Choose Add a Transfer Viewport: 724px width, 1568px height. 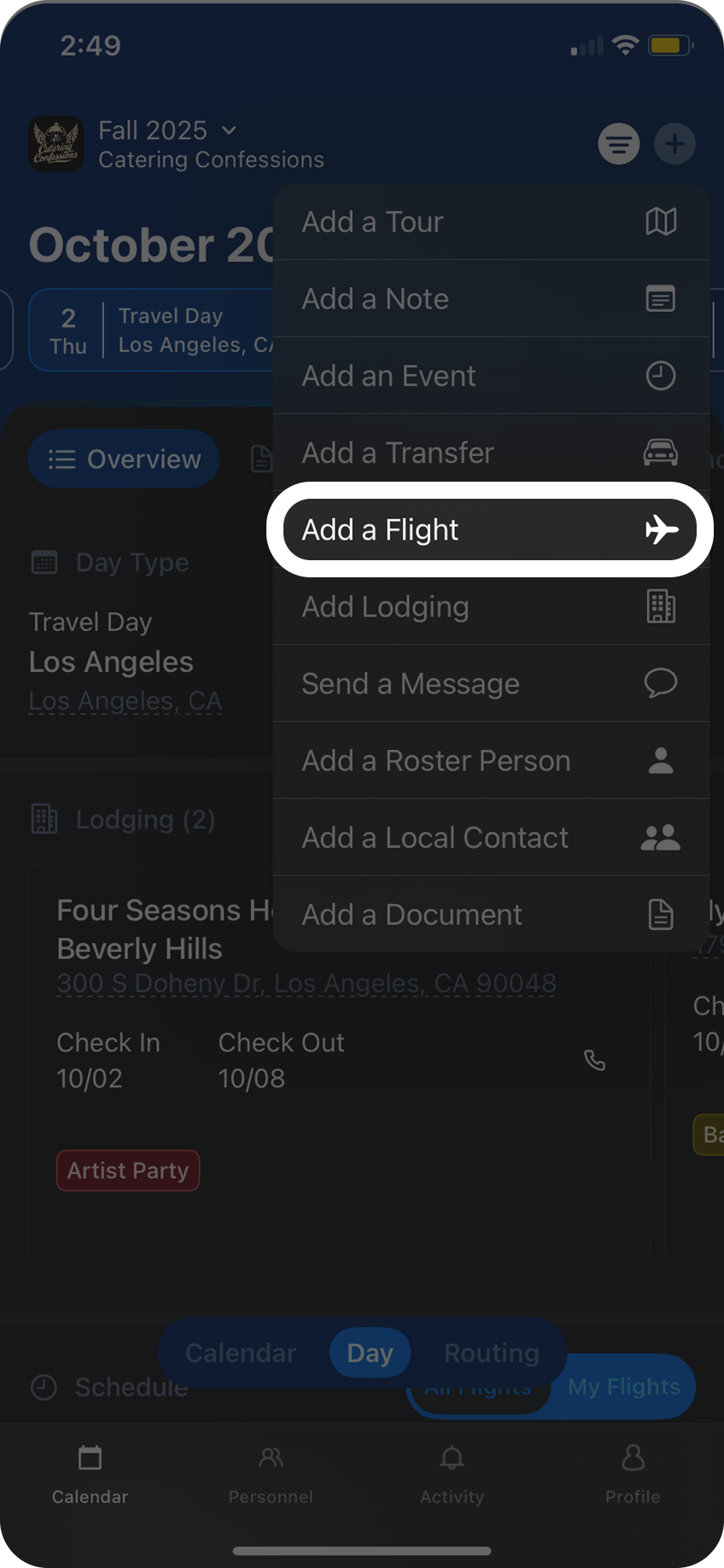click(x=490, y=453)
